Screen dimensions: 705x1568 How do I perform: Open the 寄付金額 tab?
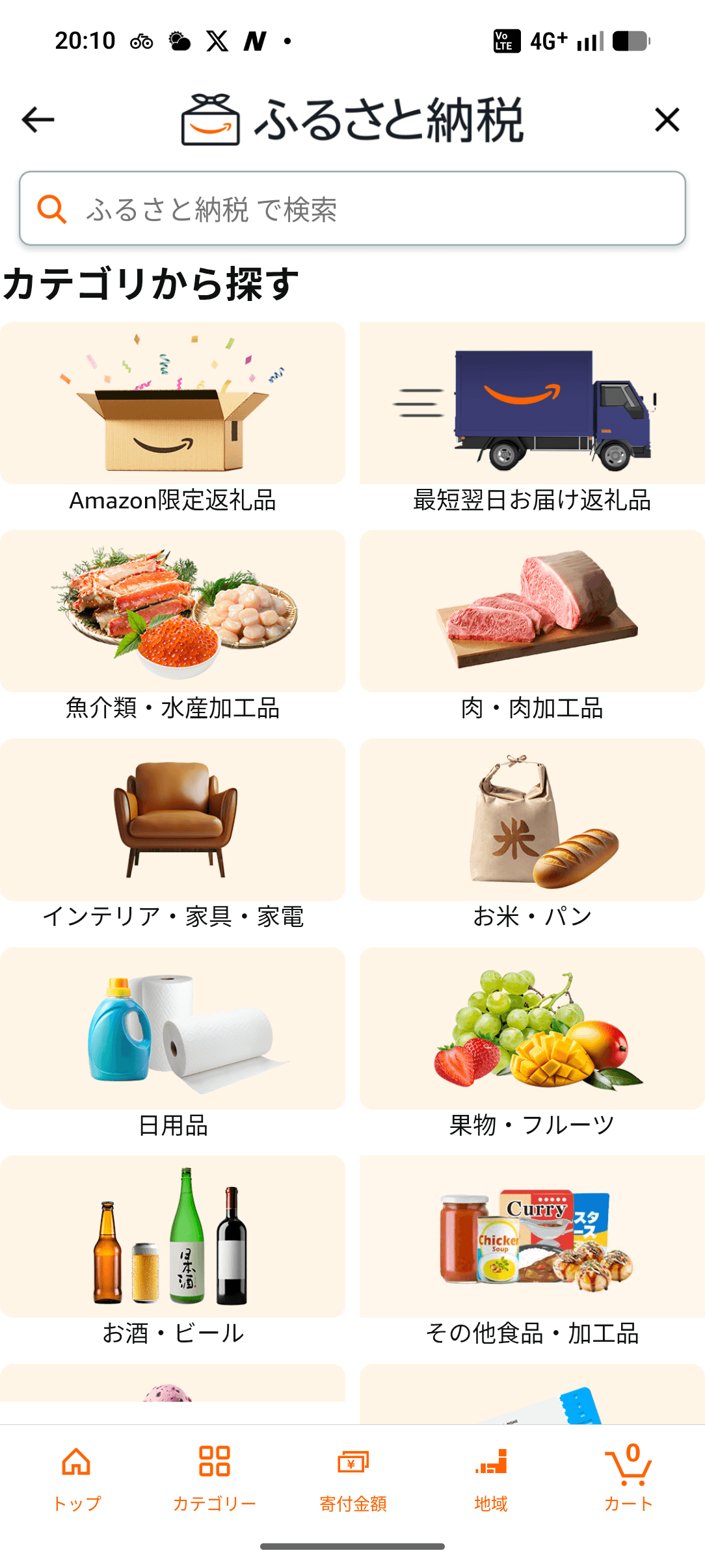coord(353,1475)
